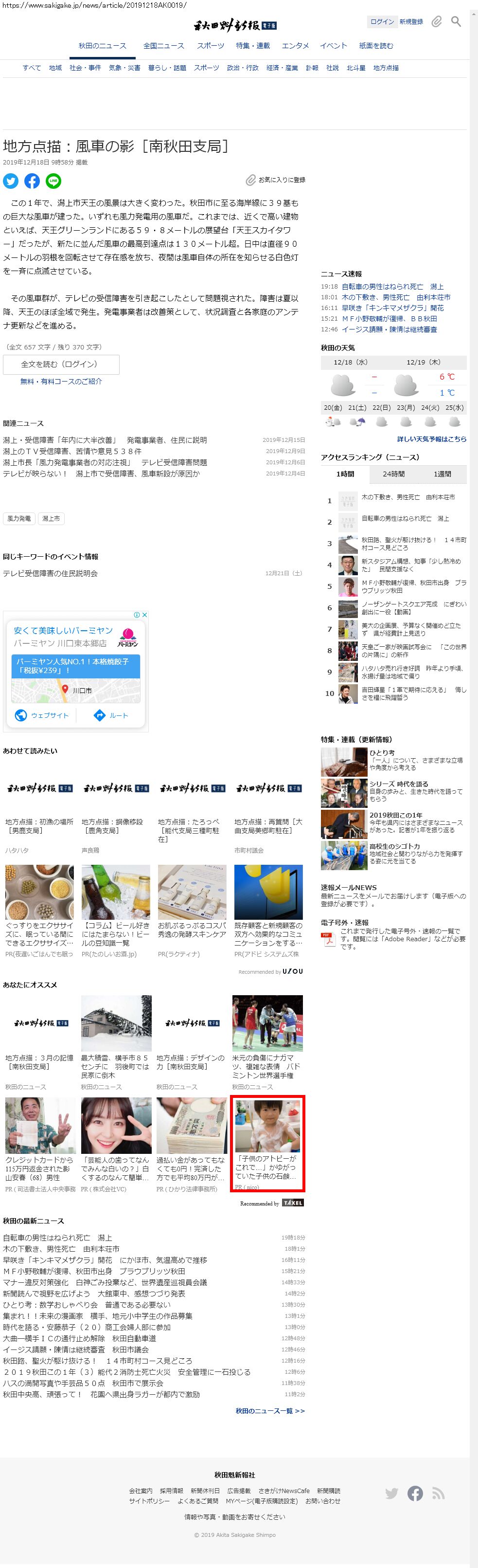Select the 潟上市 tag chip
Viewport: 478px width, 1568px height.
coord(51,519)
